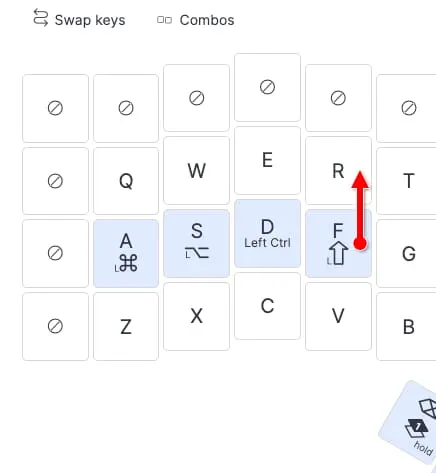Image resolution: width=436 pixels, height=473 pixels.
Task: Select the Q key
Action: pyautogui.click(x=126, y=181)
